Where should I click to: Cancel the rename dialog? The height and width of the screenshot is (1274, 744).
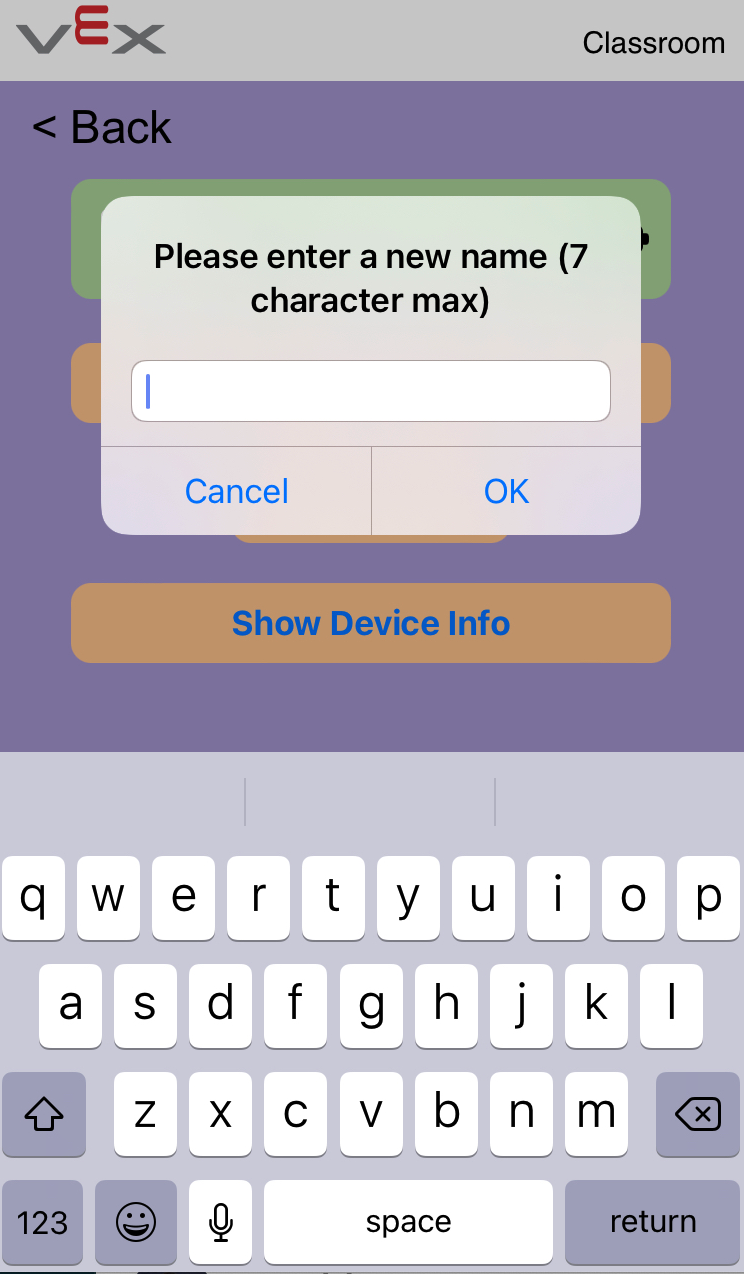(236, 491)
